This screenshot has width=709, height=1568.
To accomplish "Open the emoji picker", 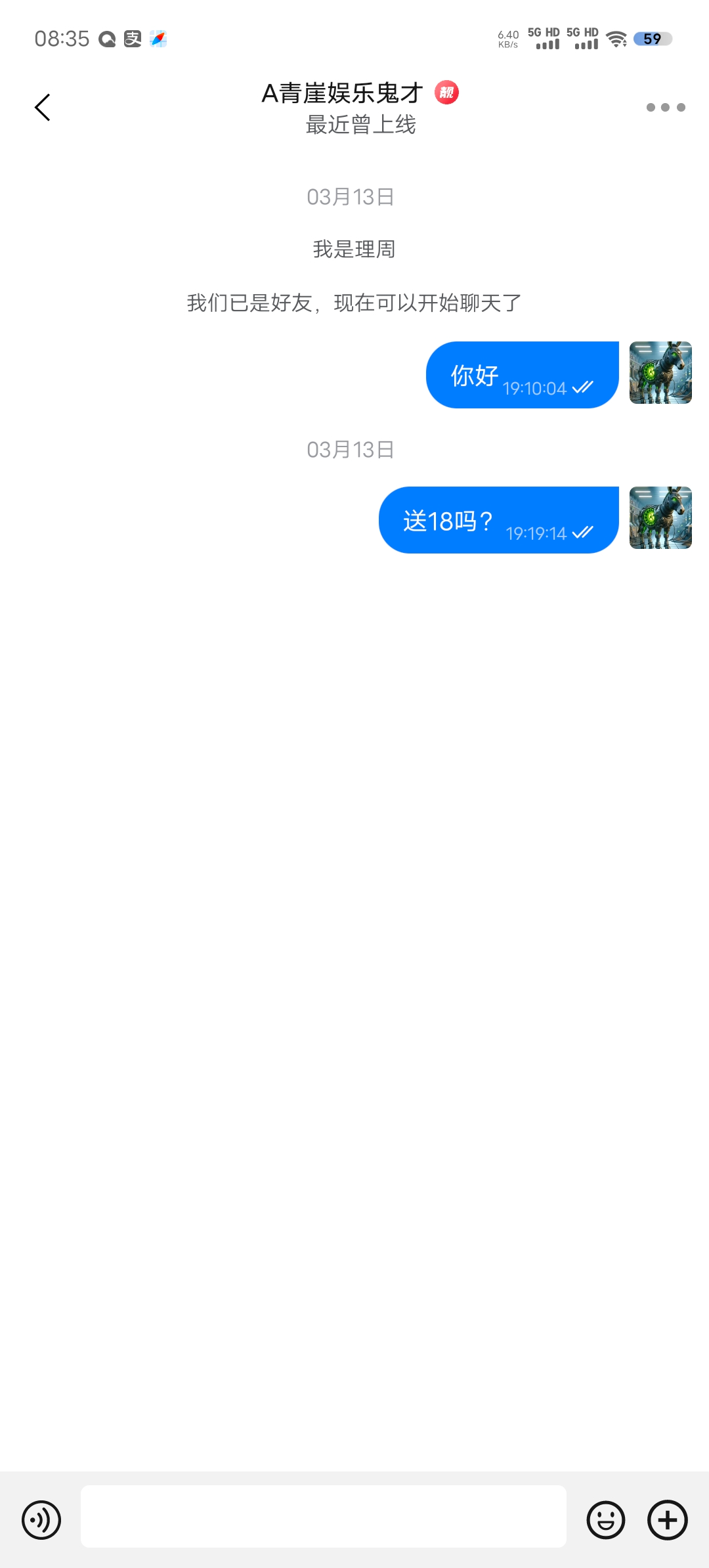I will 605,1520.
